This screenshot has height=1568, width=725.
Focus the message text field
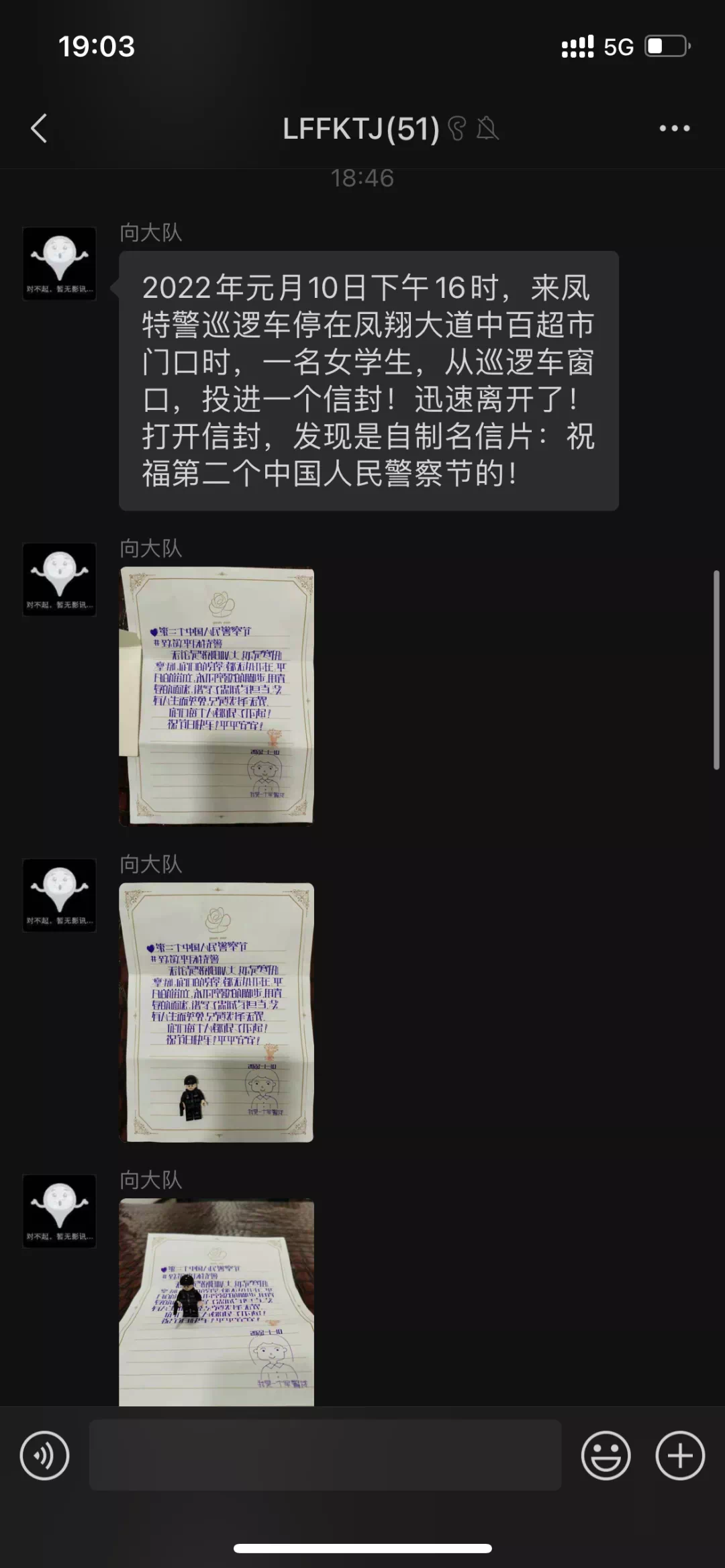coord(325,1455)
